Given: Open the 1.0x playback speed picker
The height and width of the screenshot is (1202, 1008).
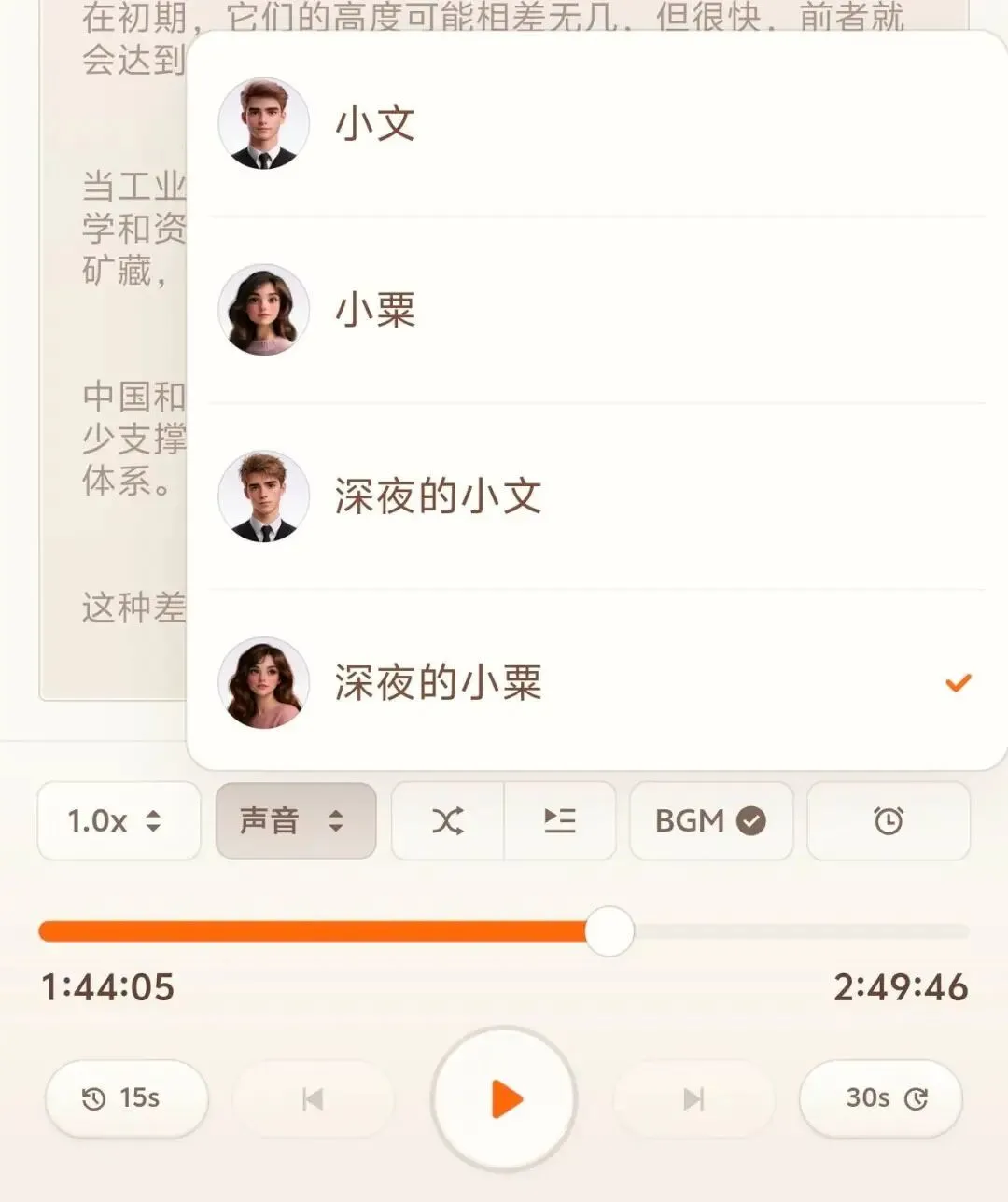Looking at the screenshot, I should tap(119, 821).
